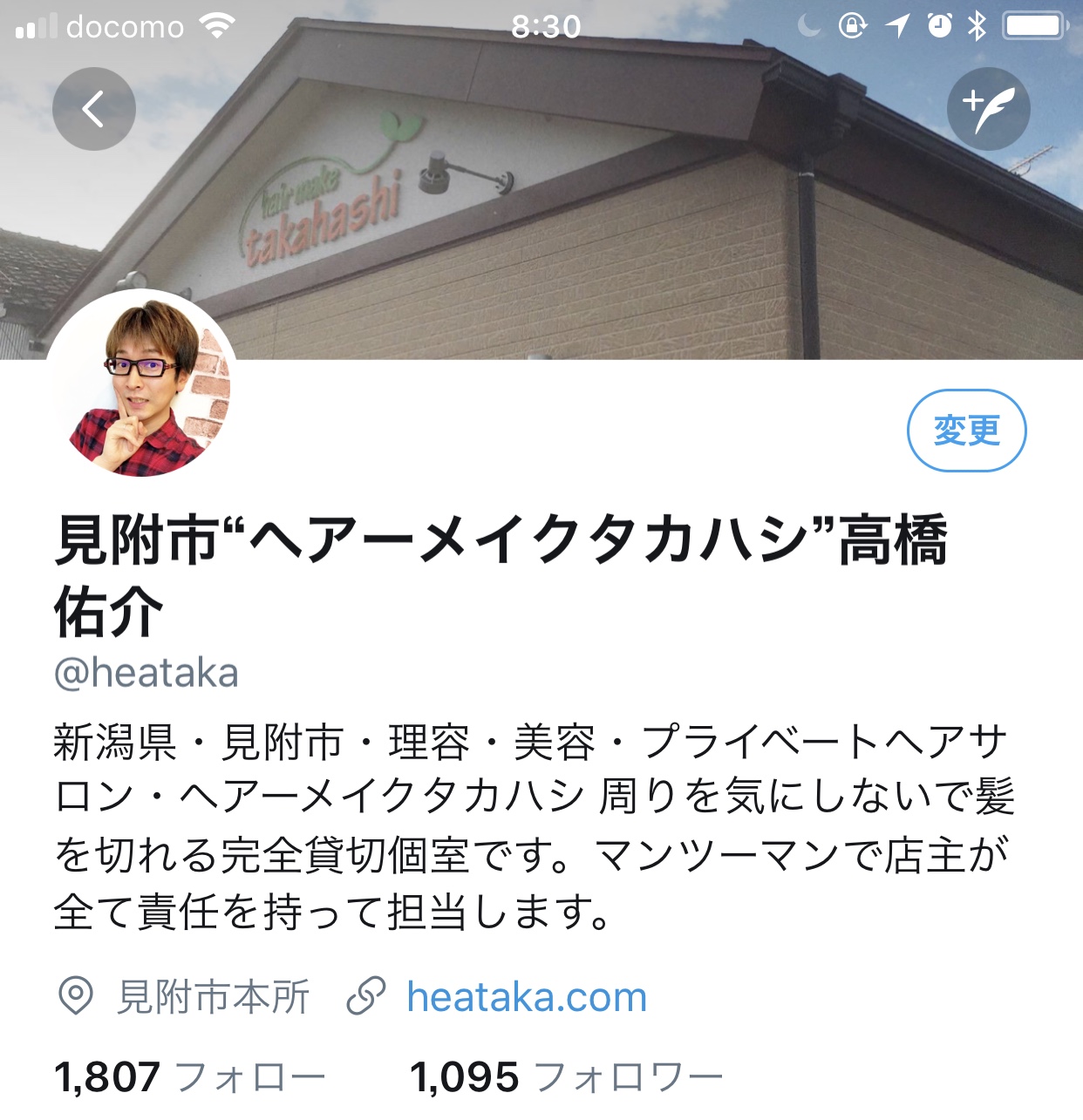Open the salon header banner image

[x=610, y=218]
